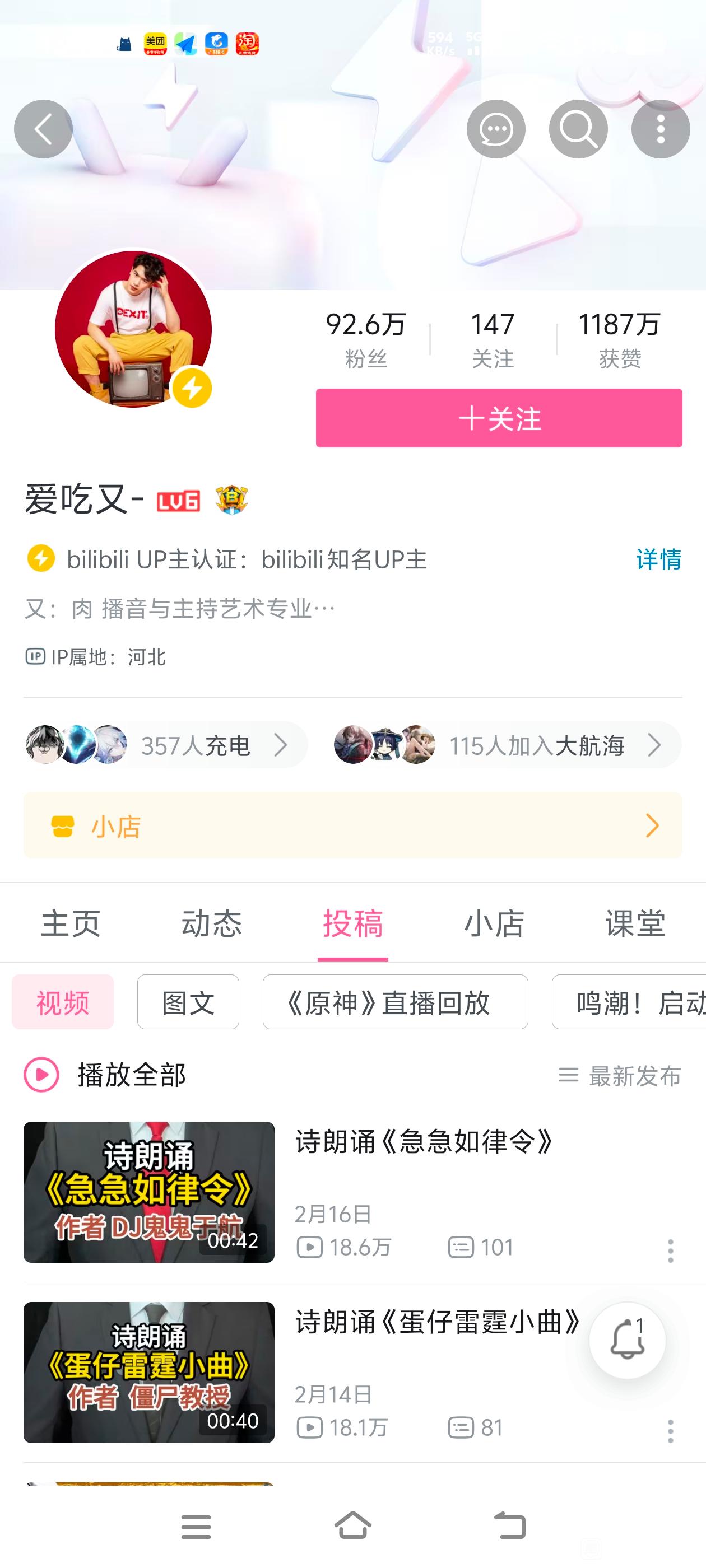This screenshot has height=1568, width=706.
Task: Switch to the 主页 tab
Action: tap(71, 923)
